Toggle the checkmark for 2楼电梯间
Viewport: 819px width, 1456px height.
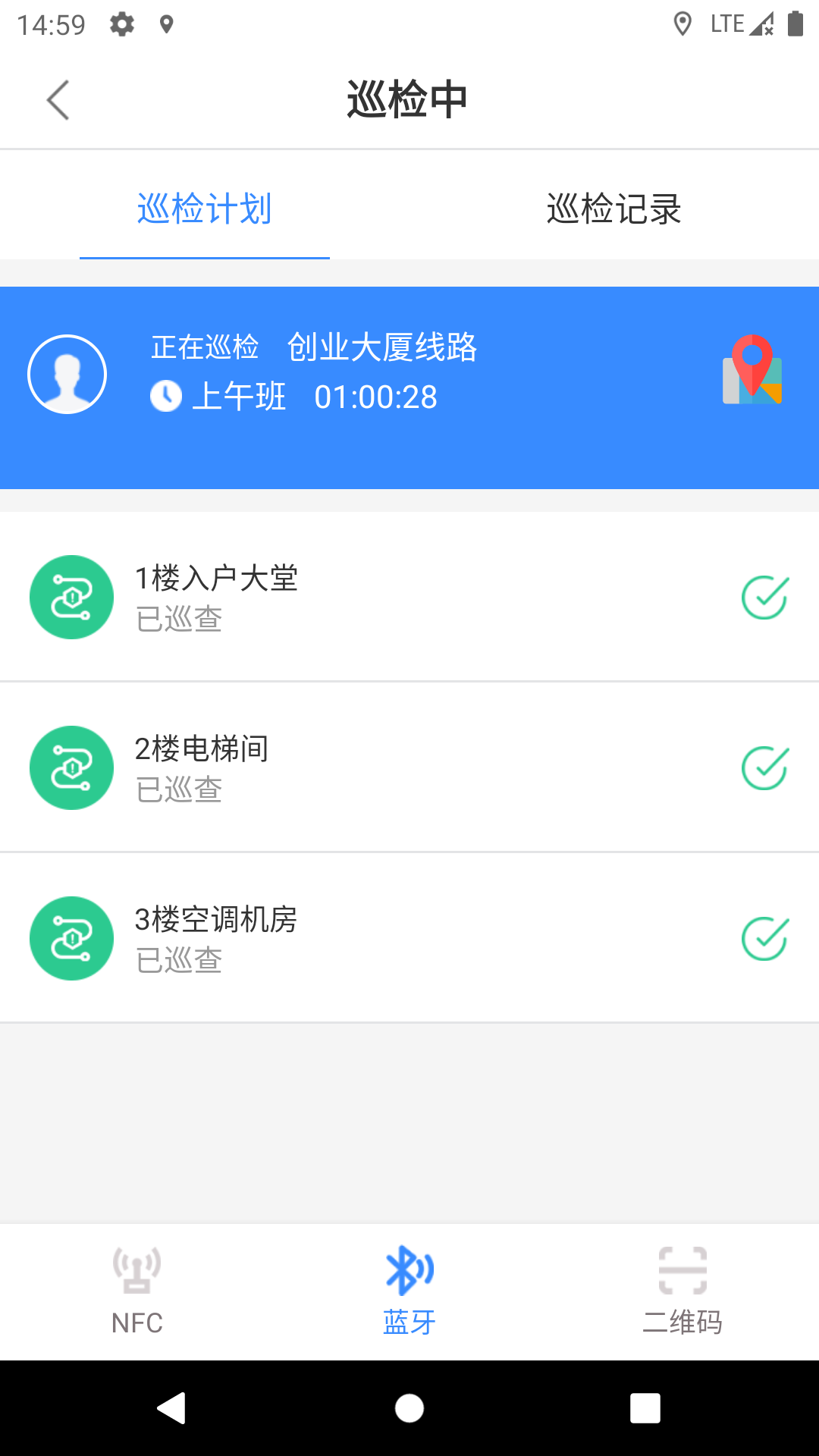click(x=765, y=767)
